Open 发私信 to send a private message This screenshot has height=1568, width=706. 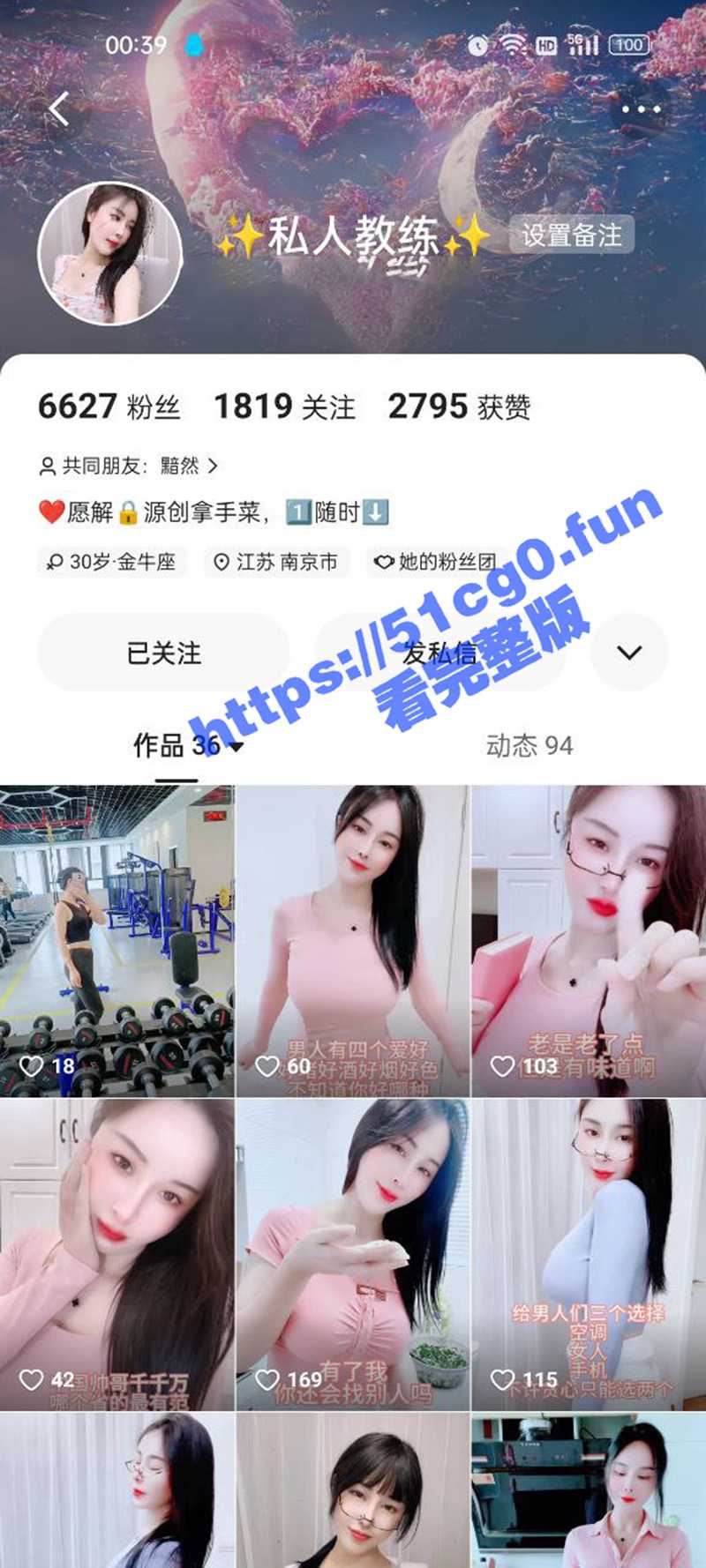(x=441, y=653)
